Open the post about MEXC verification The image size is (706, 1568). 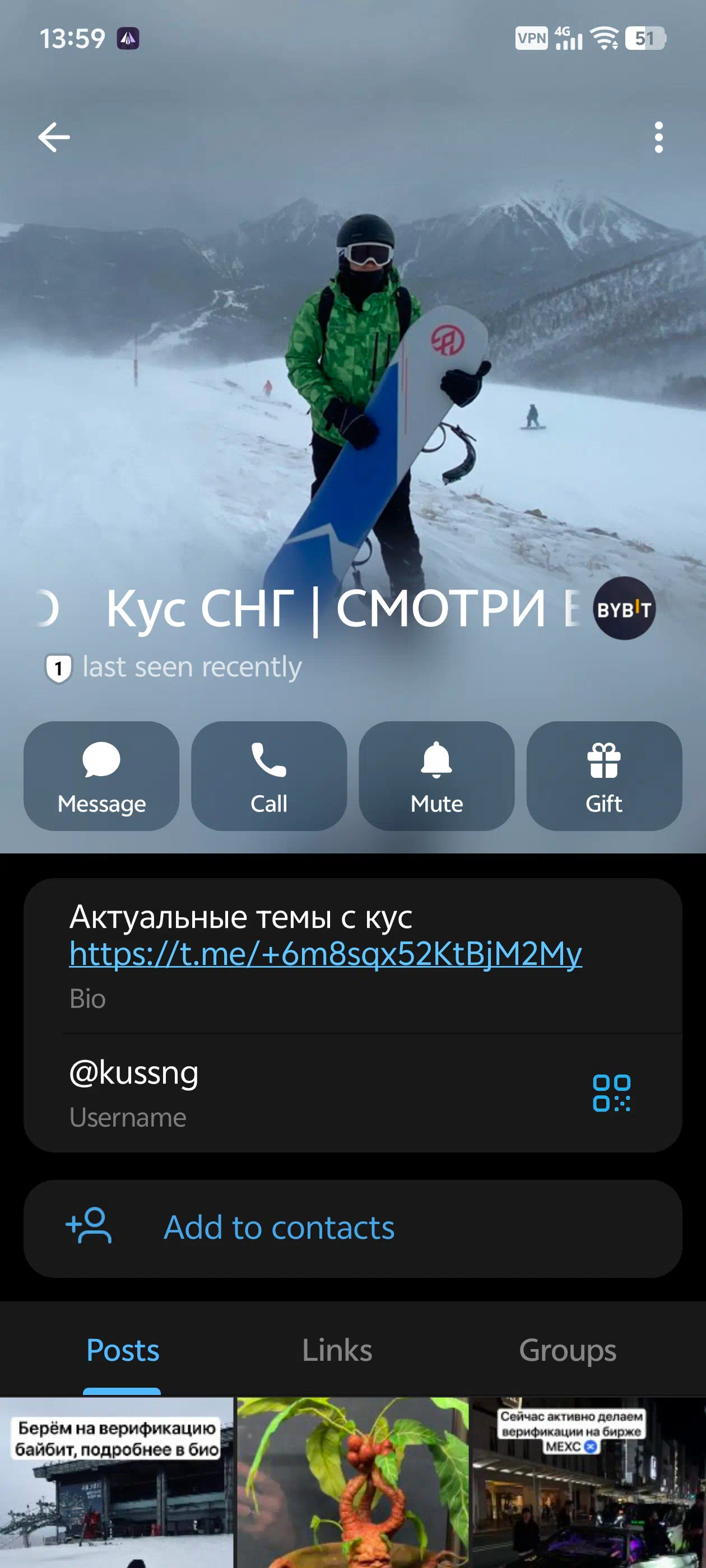click(589, 1482)
